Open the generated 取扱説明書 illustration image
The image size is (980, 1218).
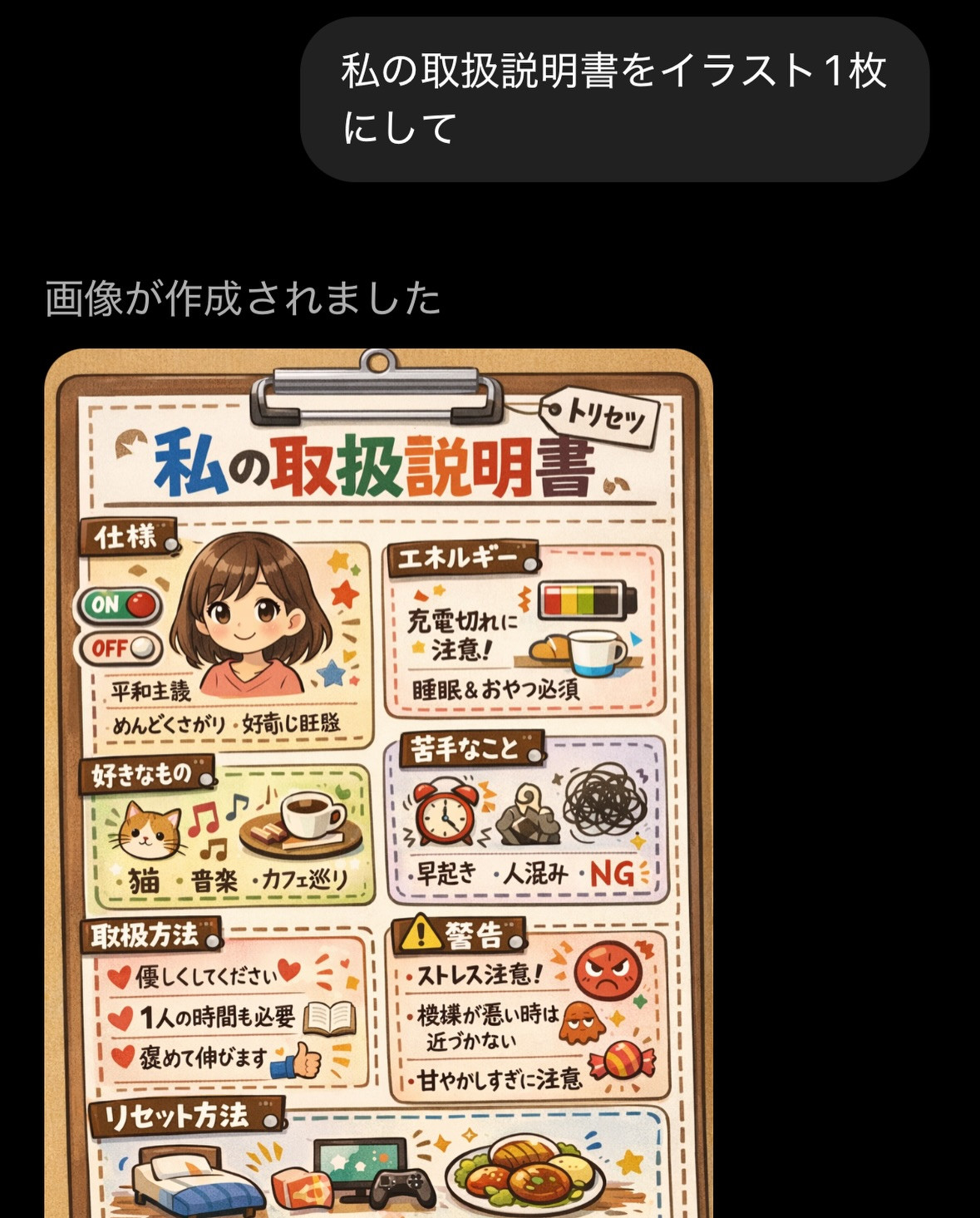[378, 782]
